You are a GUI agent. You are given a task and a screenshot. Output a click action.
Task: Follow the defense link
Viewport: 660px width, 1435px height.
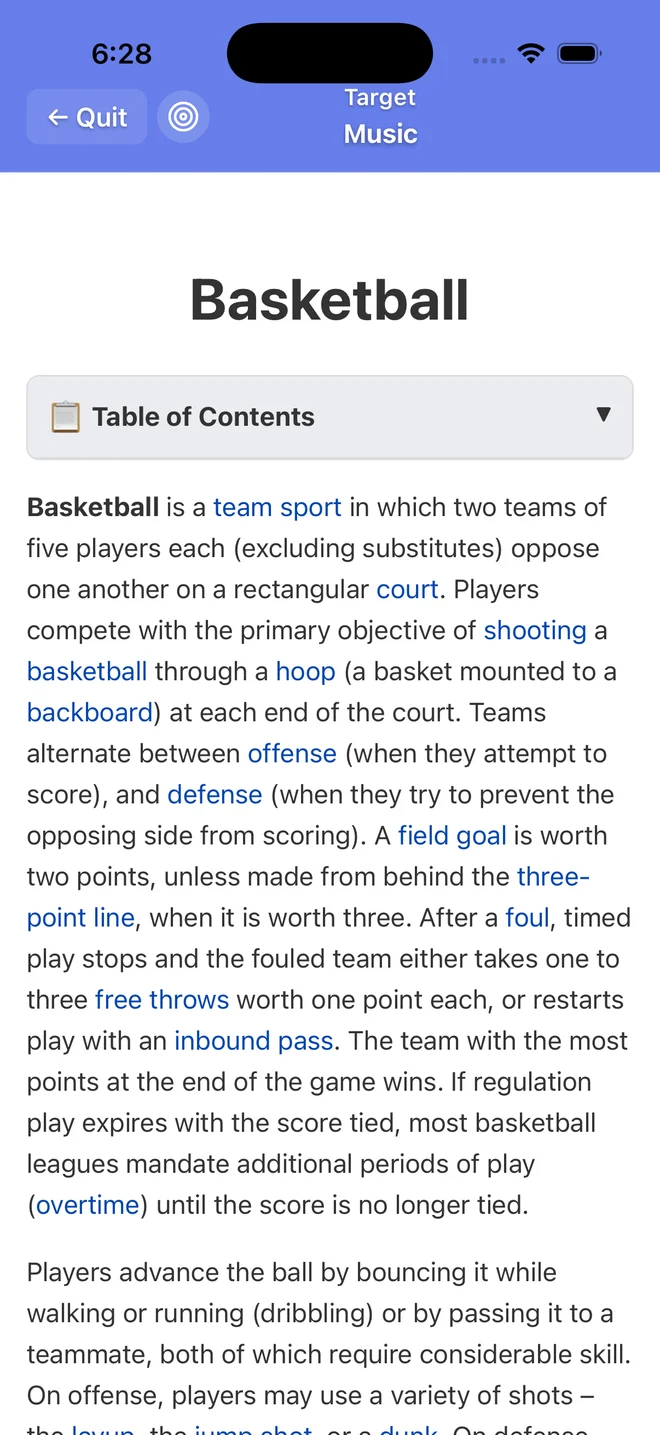click(x=215, y=794)
